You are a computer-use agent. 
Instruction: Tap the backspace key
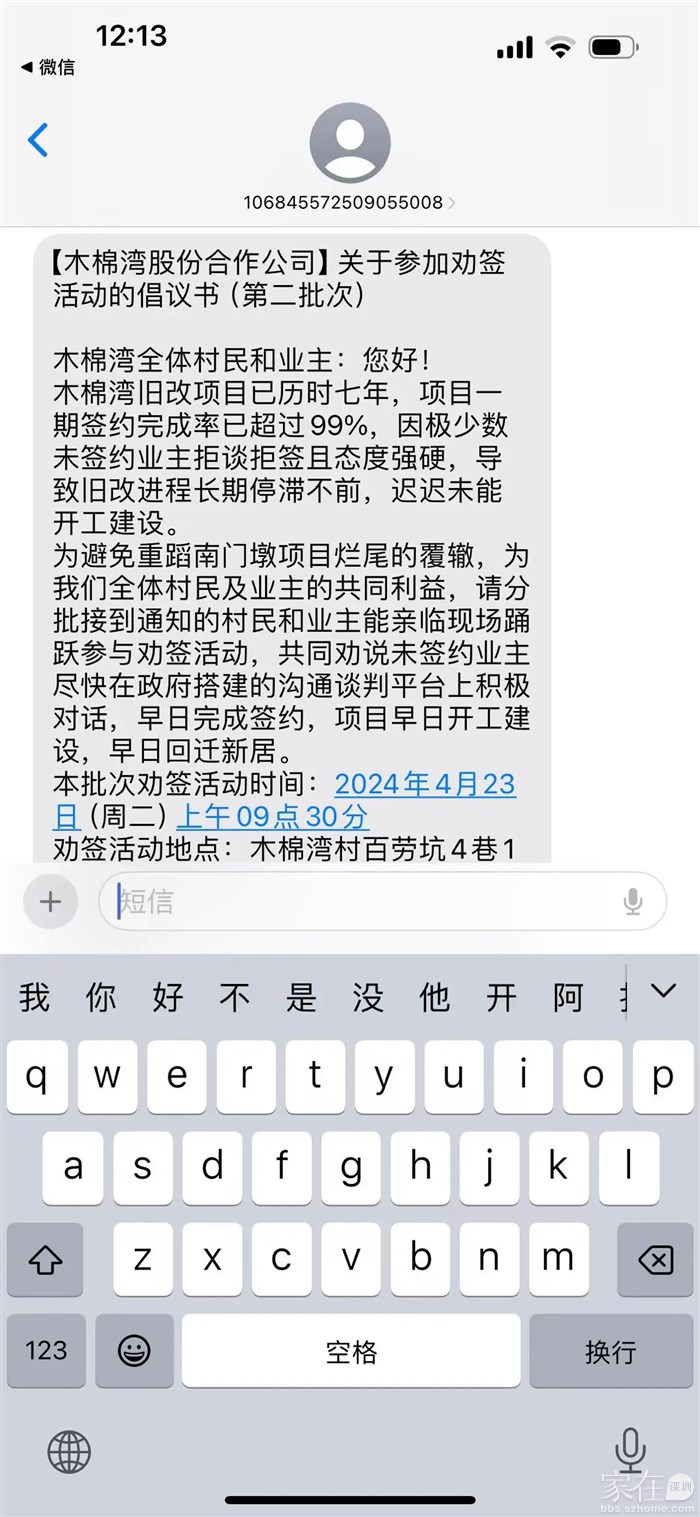[x=655, y=1259]
